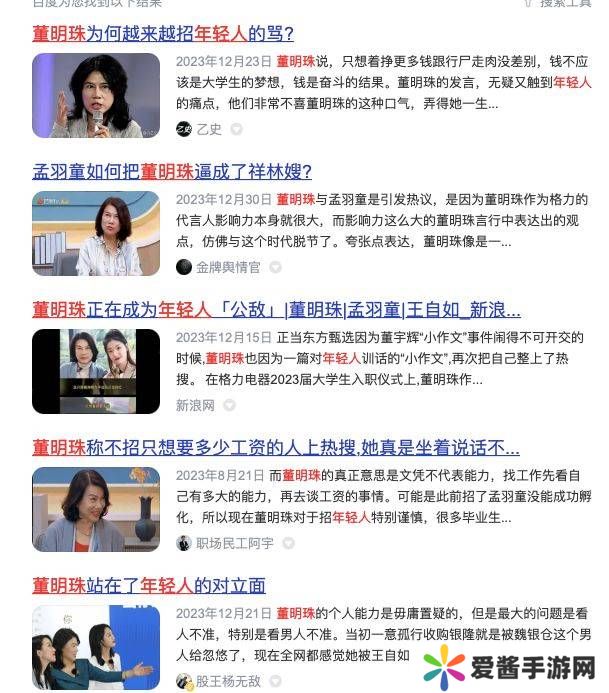This screenshot has height=693, width=609.
Task: Expand the dropdown arrow next to 职场民工阿宇
Action: point(288,543)
